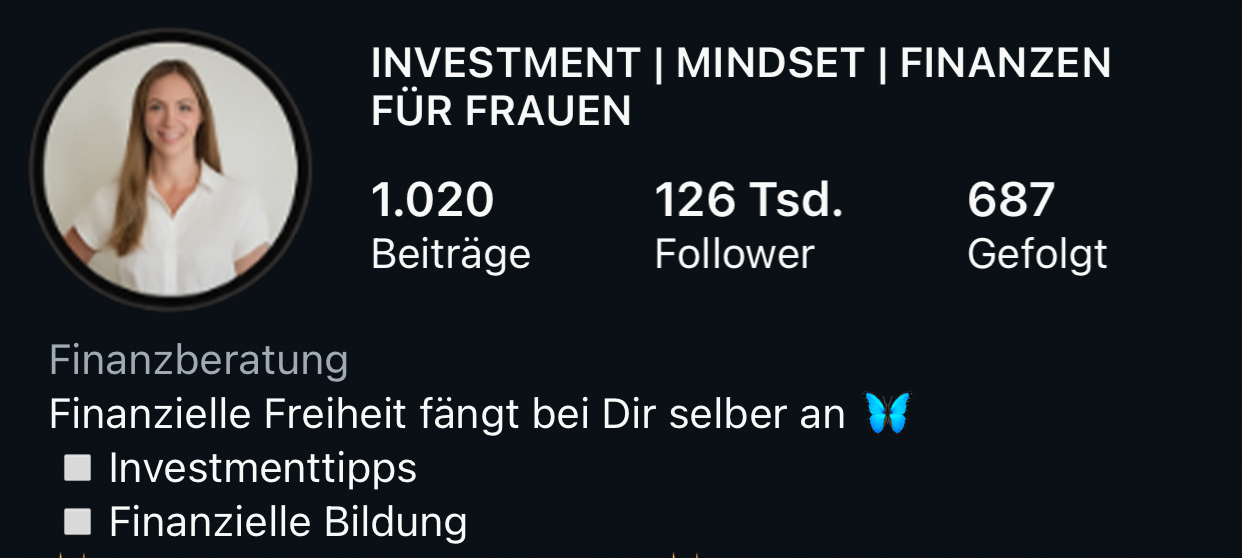Open the 126 Tsd. Follower list
1242x558 pixels.
point(748,226)
